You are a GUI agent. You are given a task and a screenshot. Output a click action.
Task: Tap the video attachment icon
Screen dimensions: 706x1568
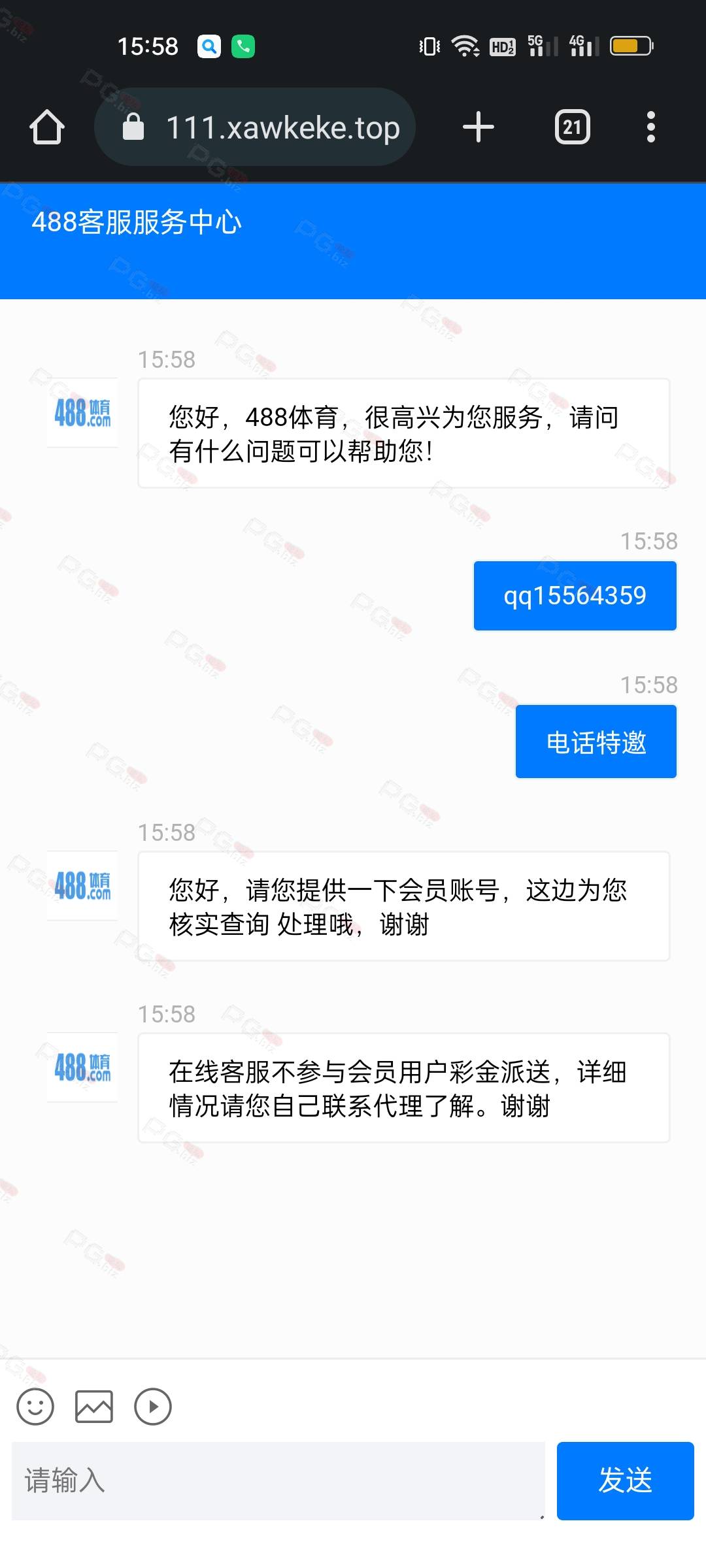coord(153,1406)
